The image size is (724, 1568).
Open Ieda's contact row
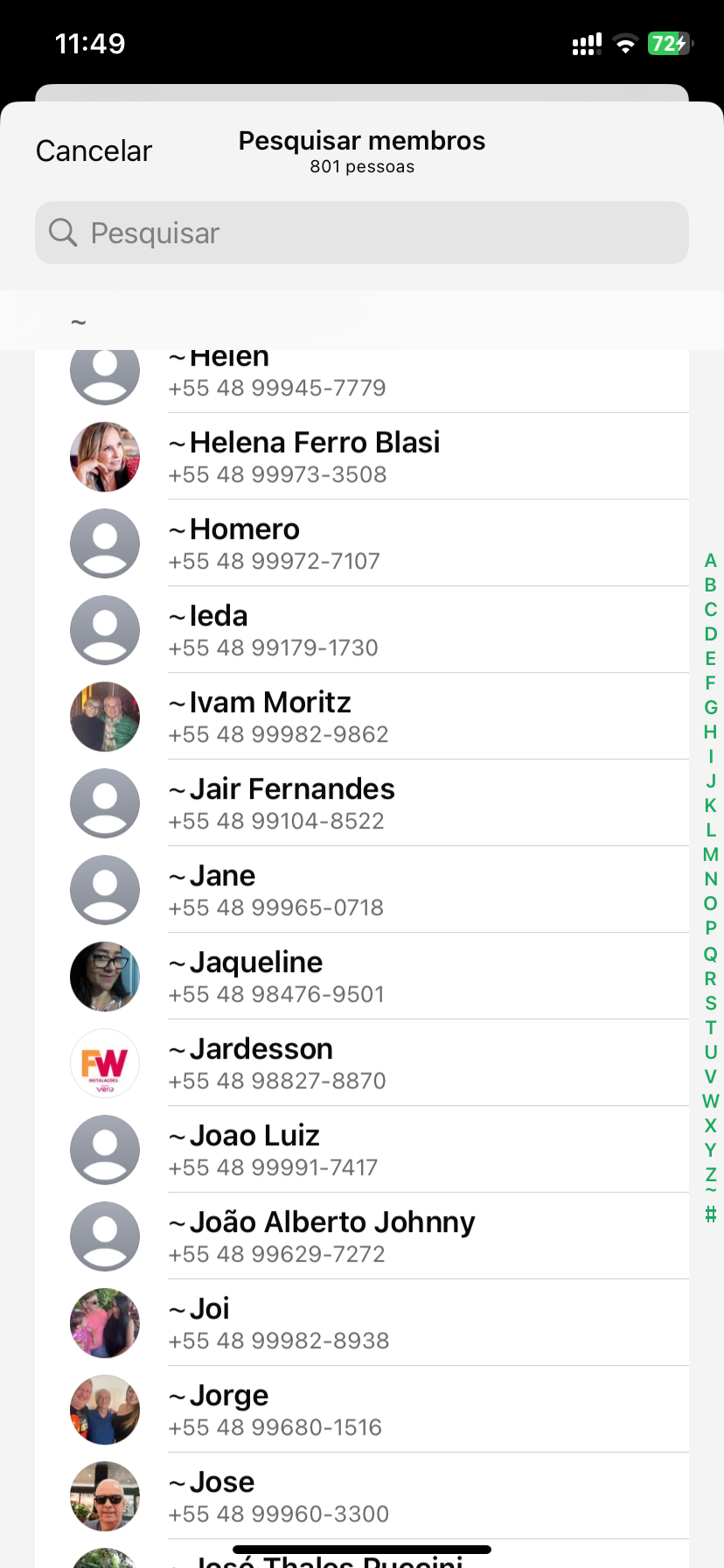pyautogui.click(x=362, y=630)
